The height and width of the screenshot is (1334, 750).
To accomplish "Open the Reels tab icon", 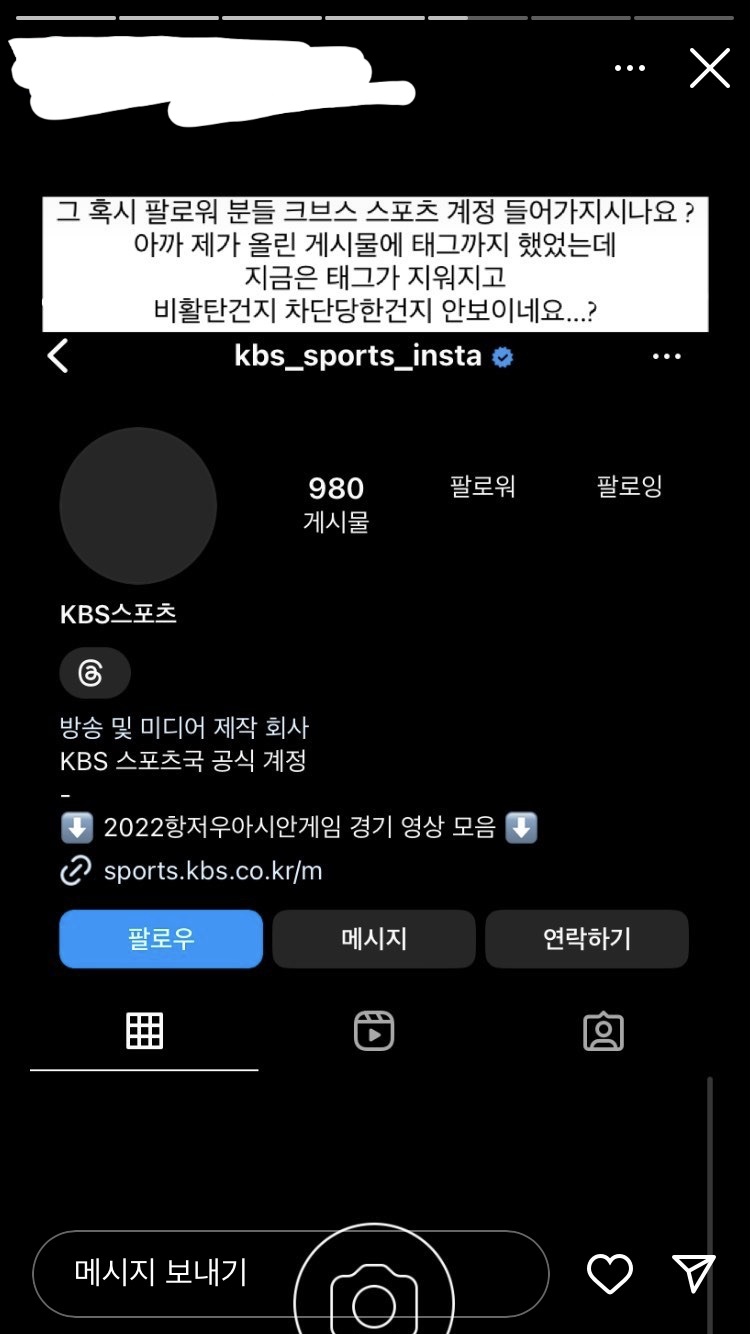I will [374, 1031].
